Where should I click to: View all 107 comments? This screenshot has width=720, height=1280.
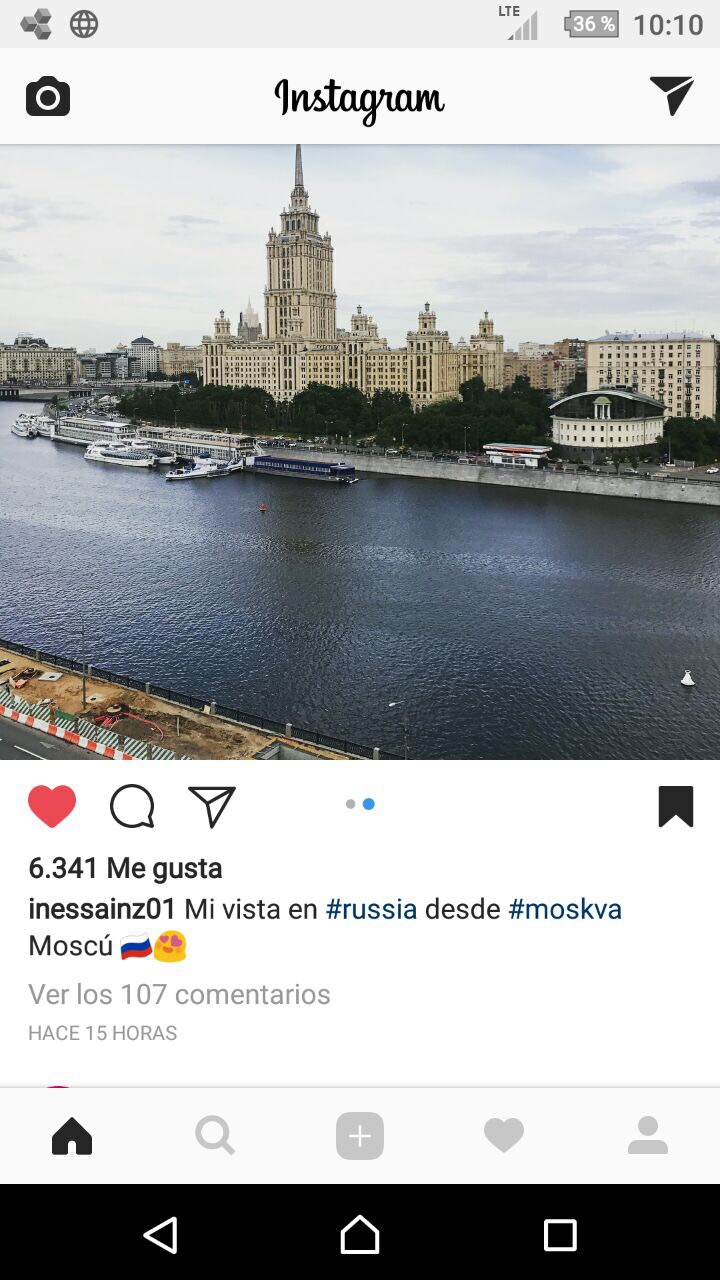coord(179,994)
